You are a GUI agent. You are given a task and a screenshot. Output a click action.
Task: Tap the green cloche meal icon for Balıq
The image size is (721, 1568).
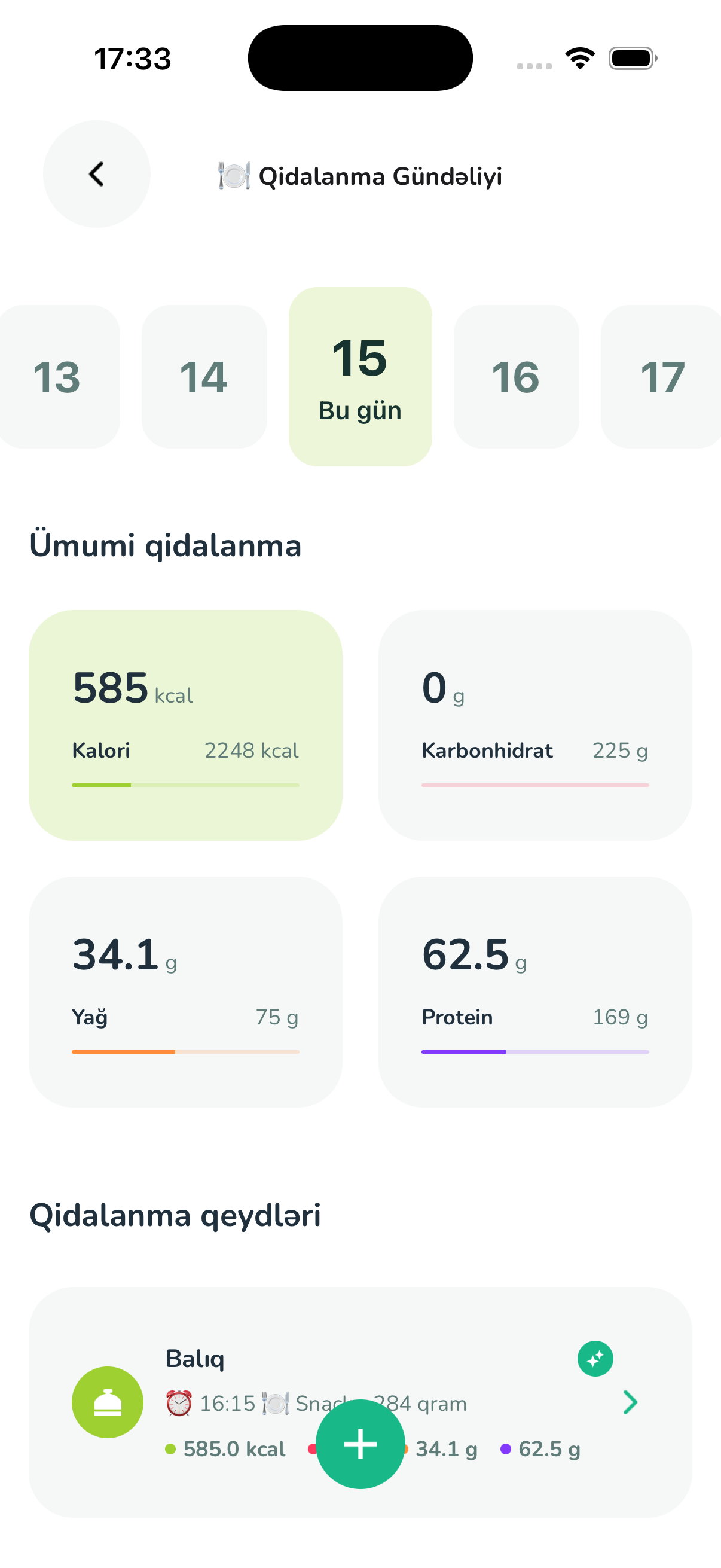(x=107, y=1402)
